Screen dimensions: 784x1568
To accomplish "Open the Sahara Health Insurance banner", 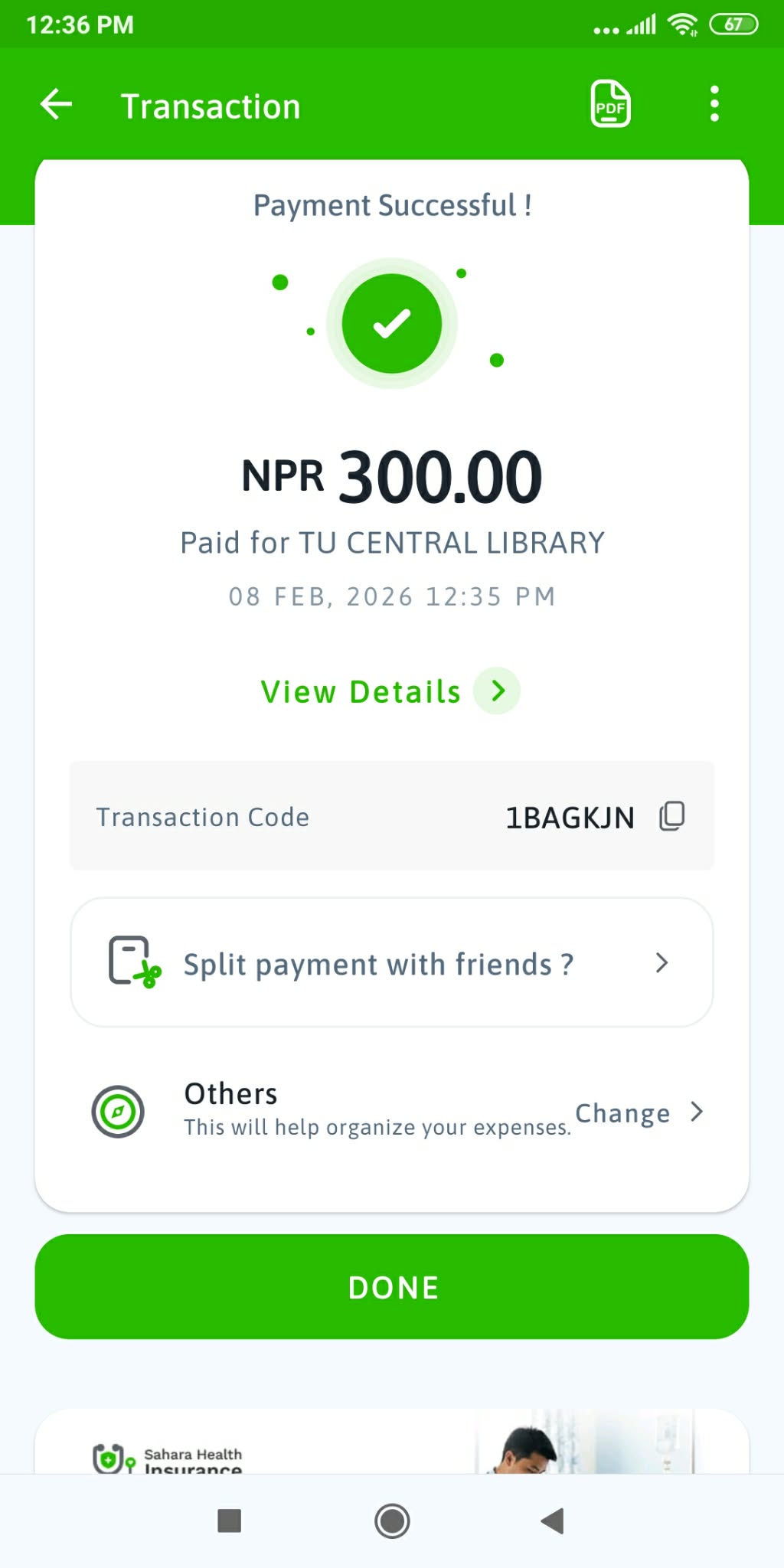I will pyautogui.click(x=392, y=1447).
